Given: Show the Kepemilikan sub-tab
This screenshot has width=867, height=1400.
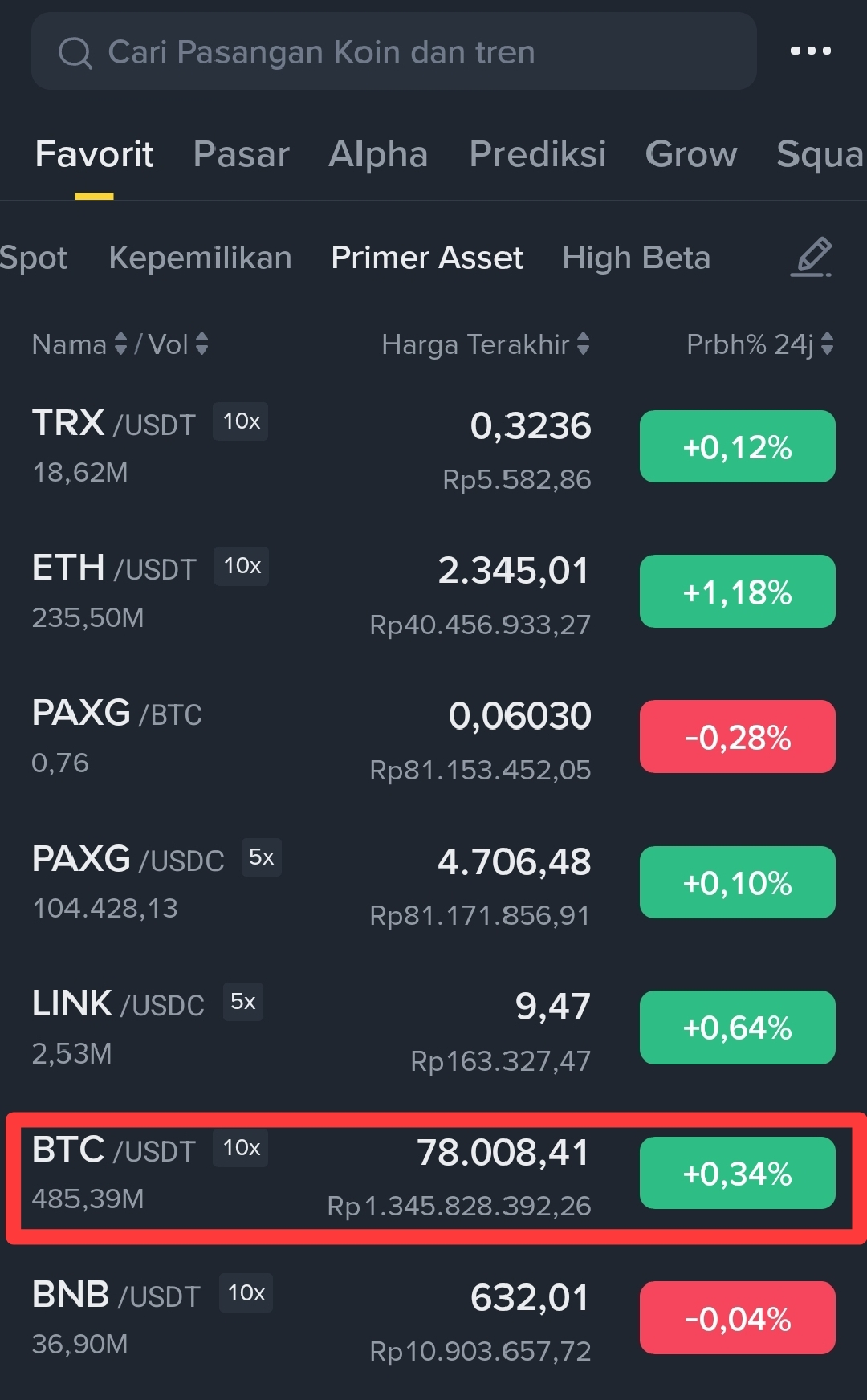Looking at the screenshot, I should pyautogui.click(x=200, y=258).
